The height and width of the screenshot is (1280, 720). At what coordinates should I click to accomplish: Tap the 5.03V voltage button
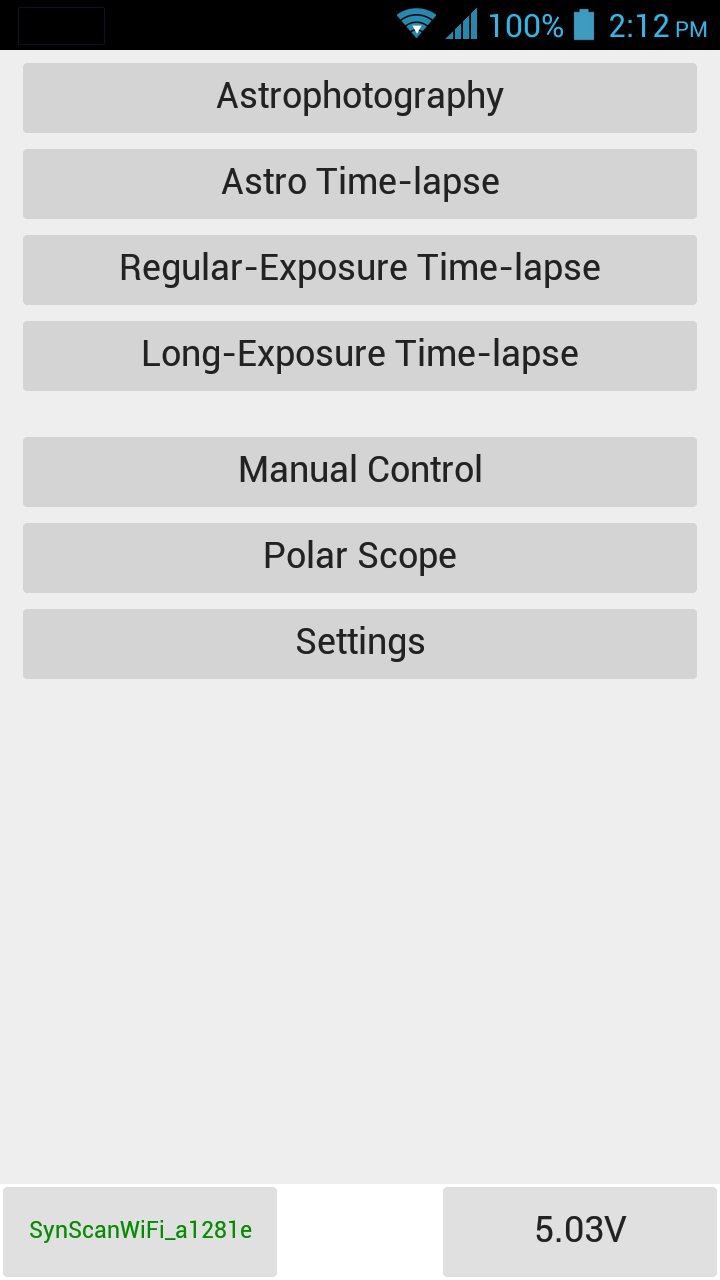click(580, 1231)
